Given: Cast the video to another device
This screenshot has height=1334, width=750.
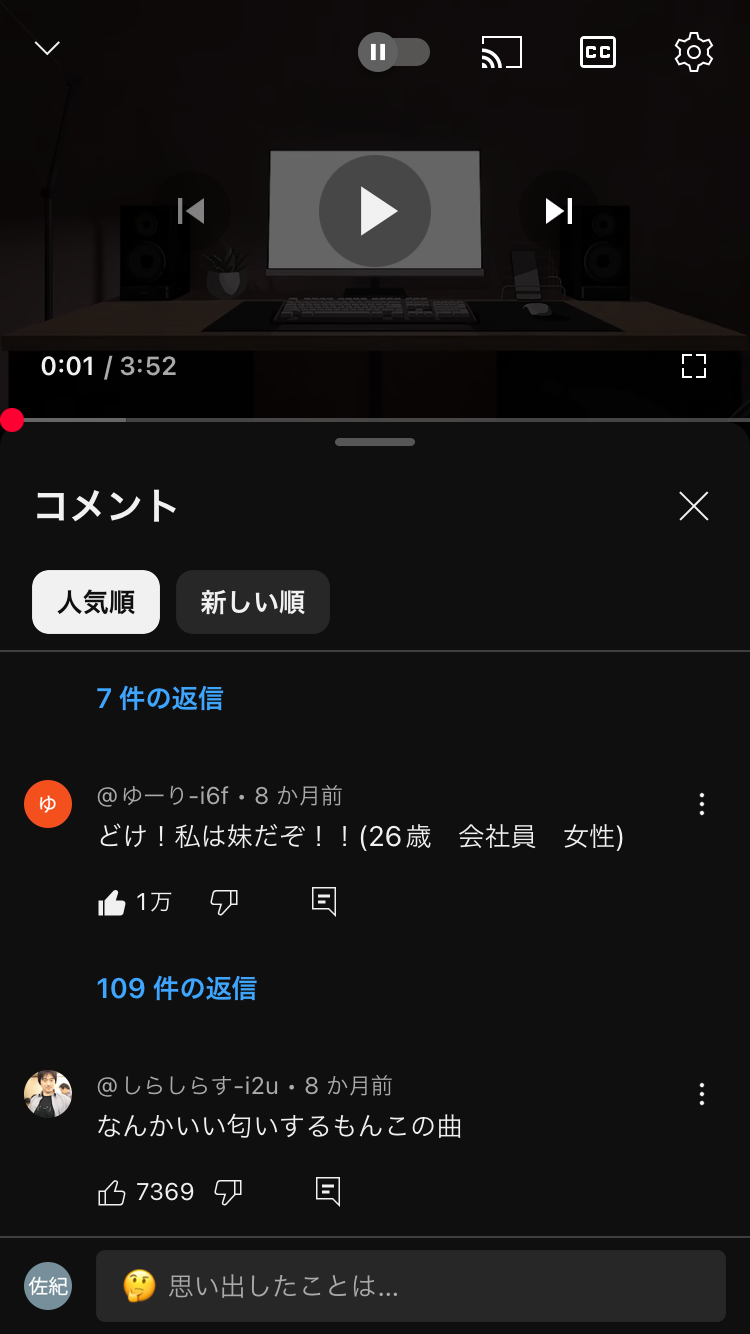Looking at the screenshot, I should [501, 52].
